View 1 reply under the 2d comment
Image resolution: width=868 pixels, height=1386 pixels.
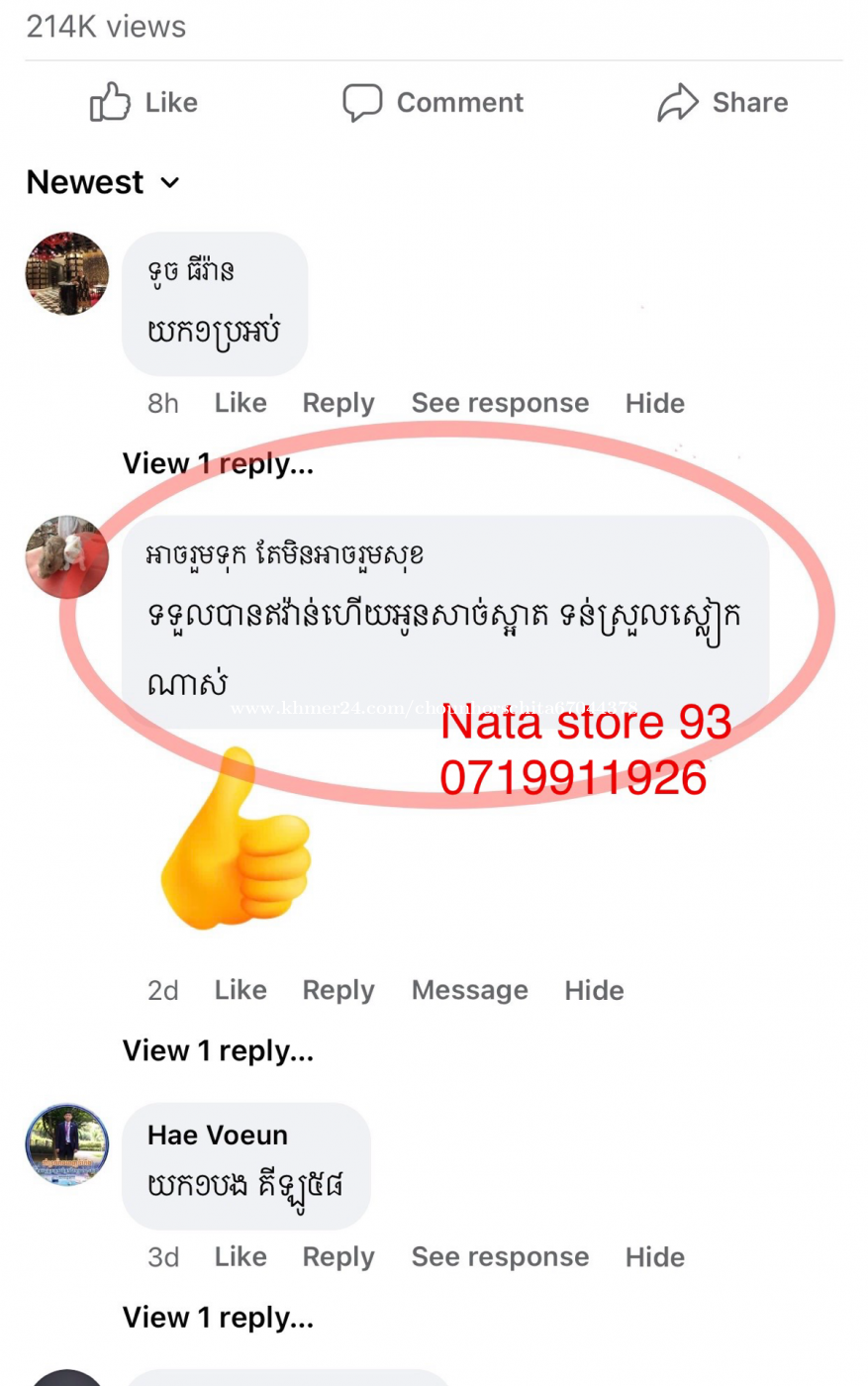click(218, 1050)
